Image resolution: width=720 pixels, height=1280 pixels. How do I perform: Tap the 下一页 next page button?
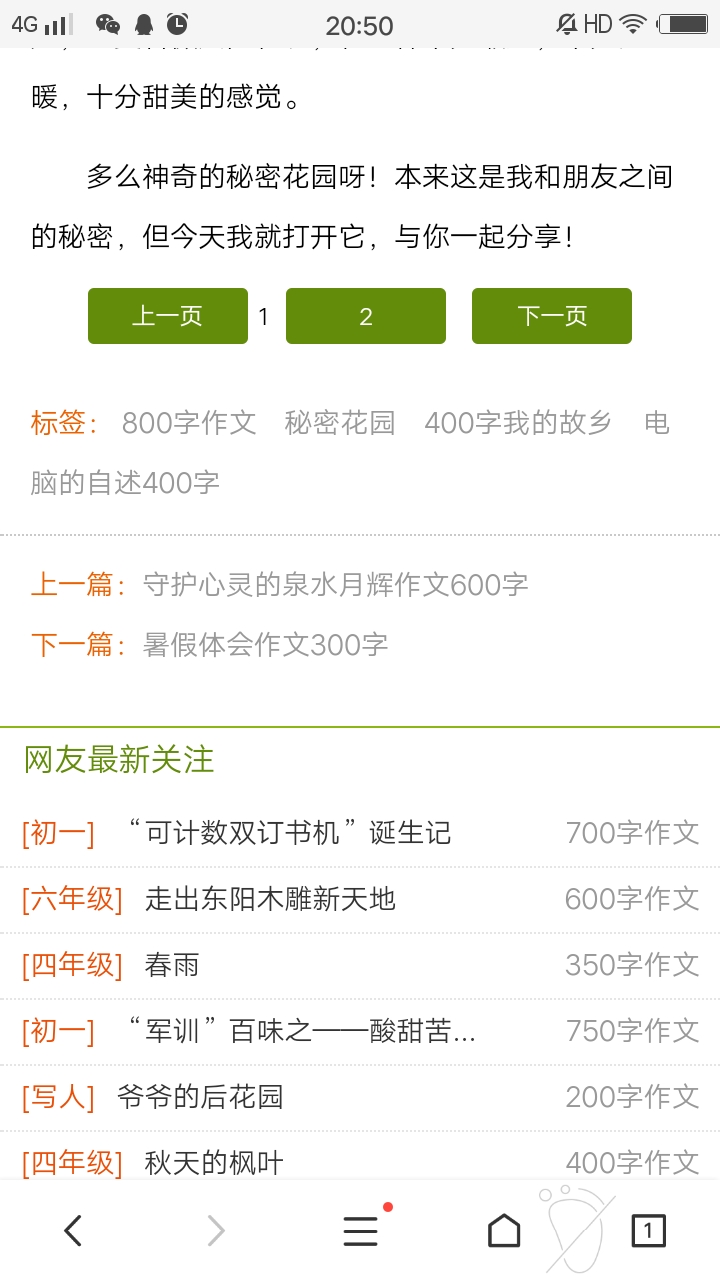click(x=551, y=316)
